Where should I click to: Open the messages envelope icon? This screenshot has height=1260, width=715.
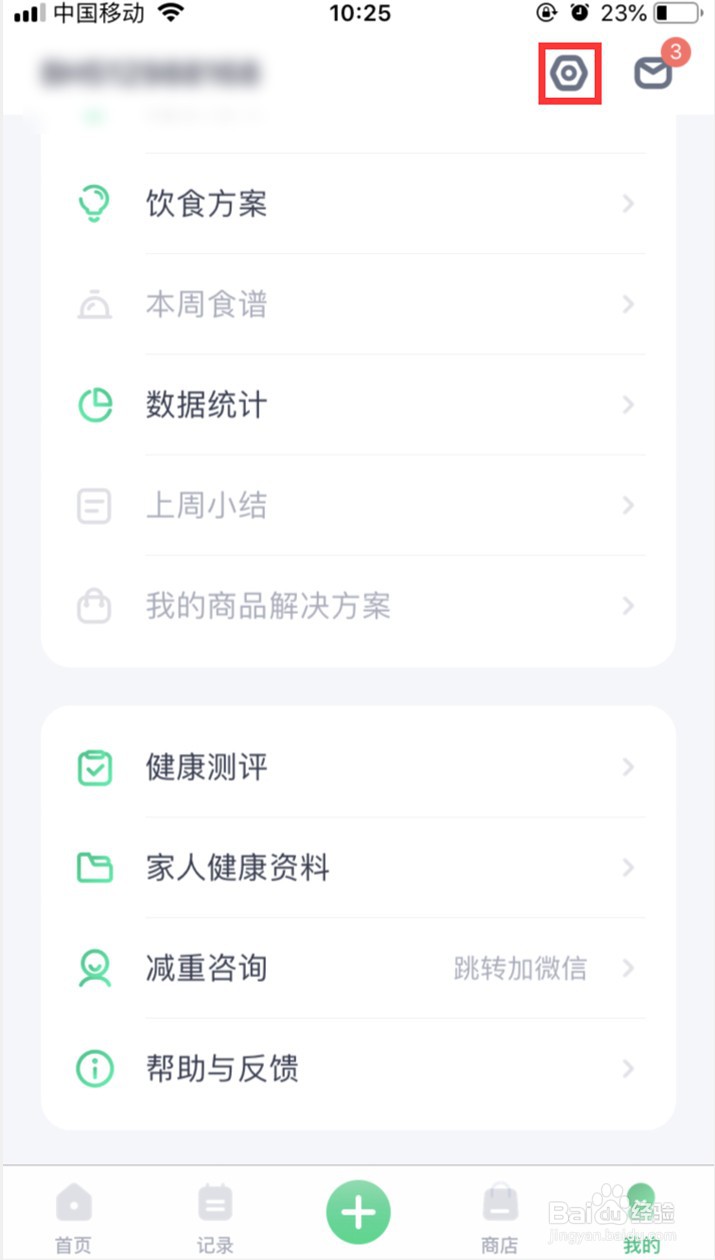point(653,73)
